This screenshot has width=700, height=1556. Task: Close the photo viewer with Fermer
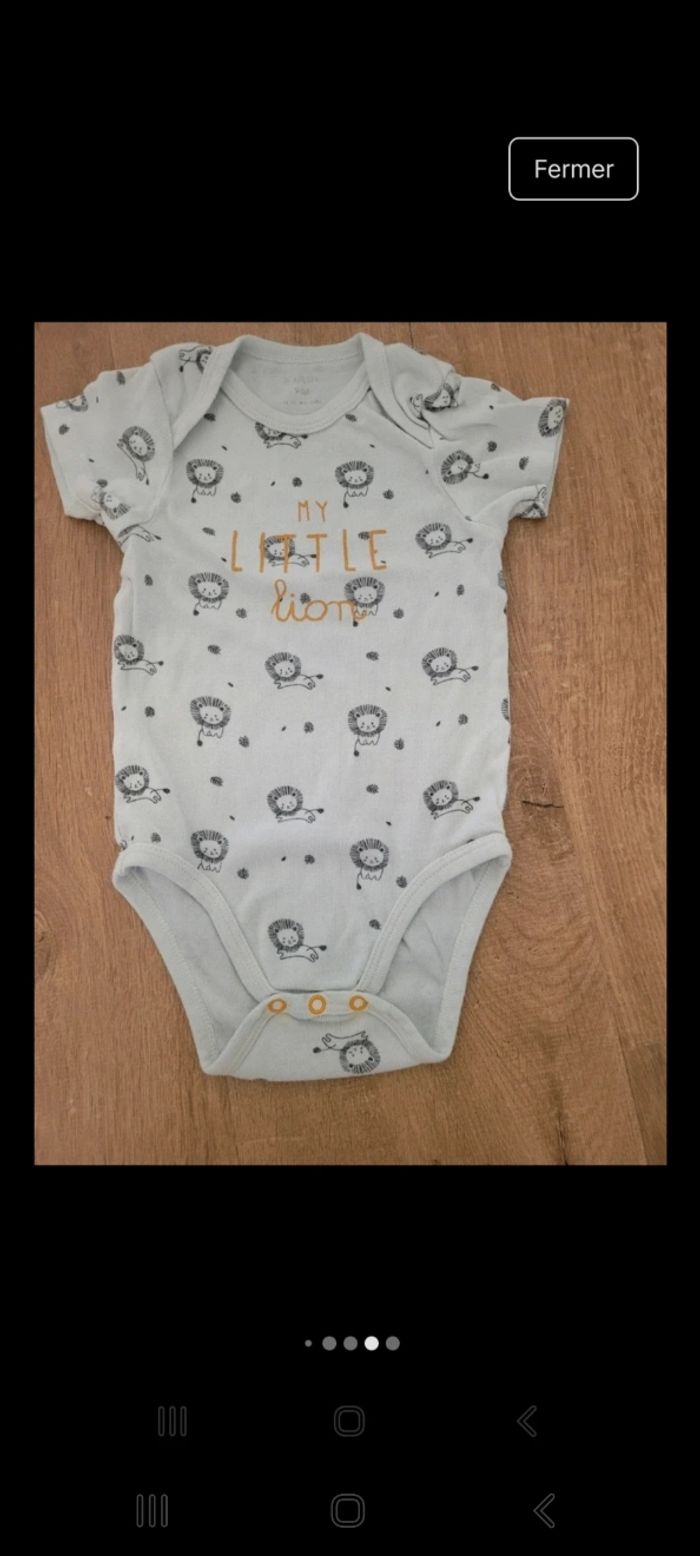tap(573, 169)
